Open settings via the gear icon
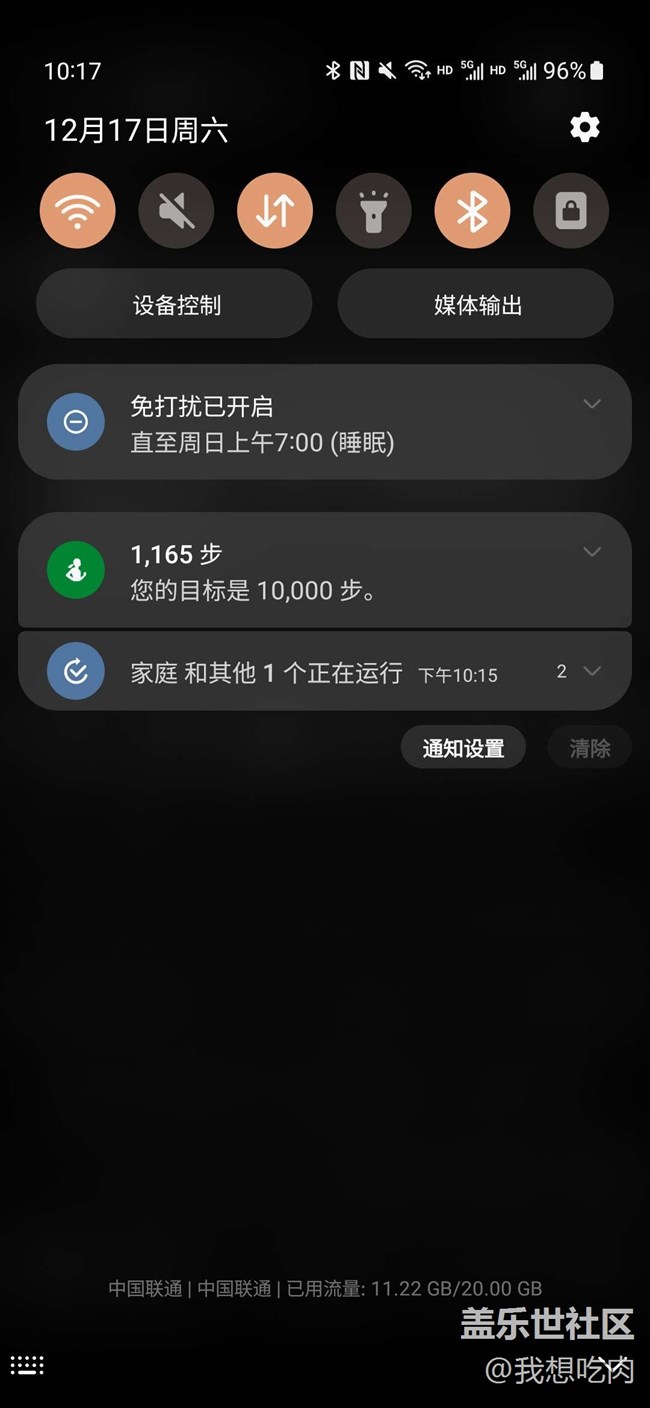Viewport: 650px width, 1408px height. tap(584, 128)
